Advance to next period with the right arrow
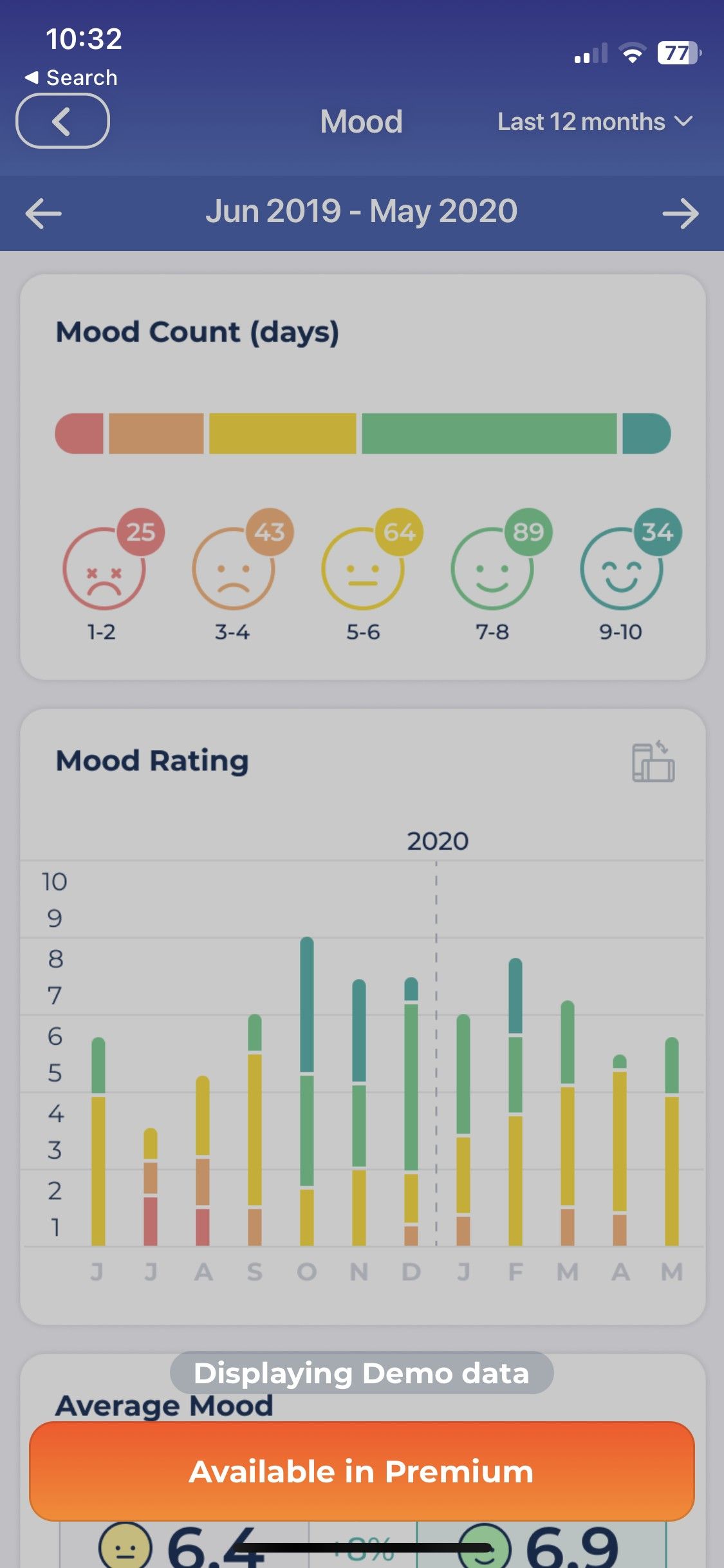Image resolution: width=724 pixels, height=1568 pixels. 682,212
